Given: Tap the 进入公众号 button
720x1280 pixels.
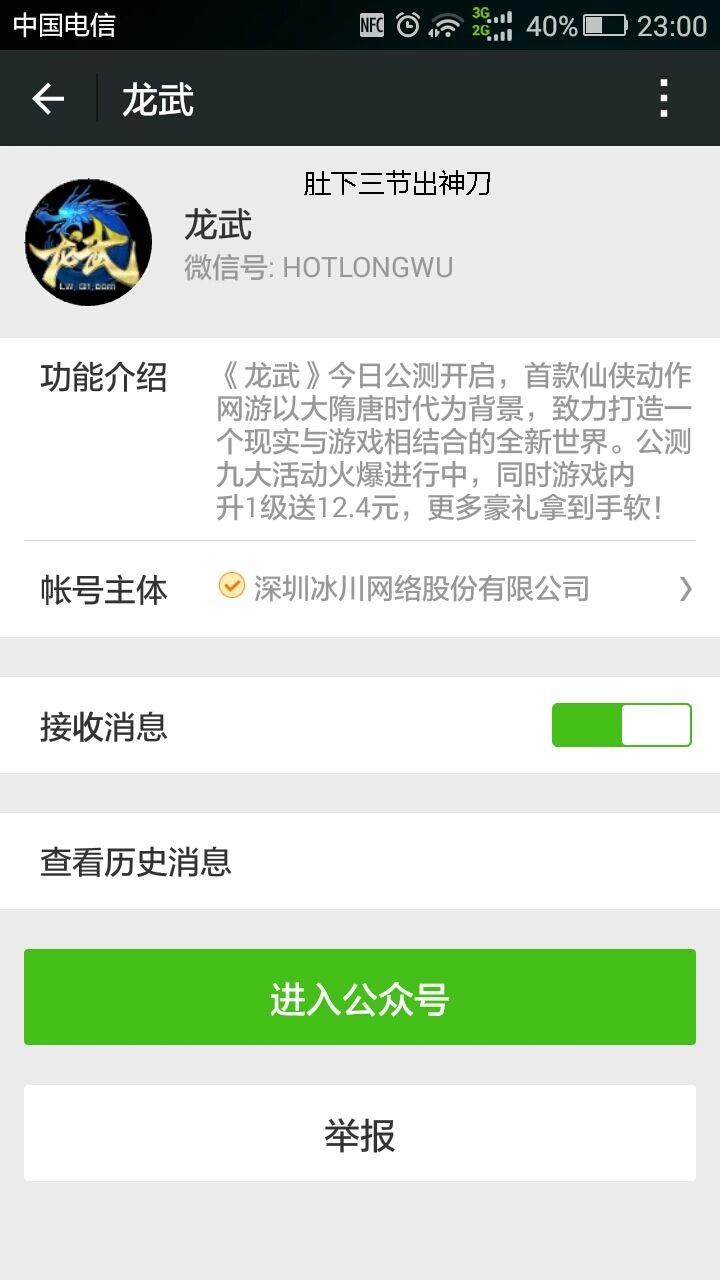Looking at the screenshot, I should click(360, 997).
